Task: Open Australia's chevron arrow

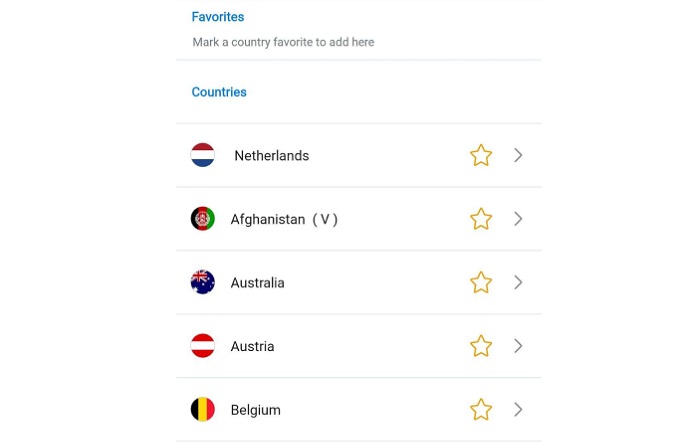Action: pyautogui.click(x=518, y=283)
